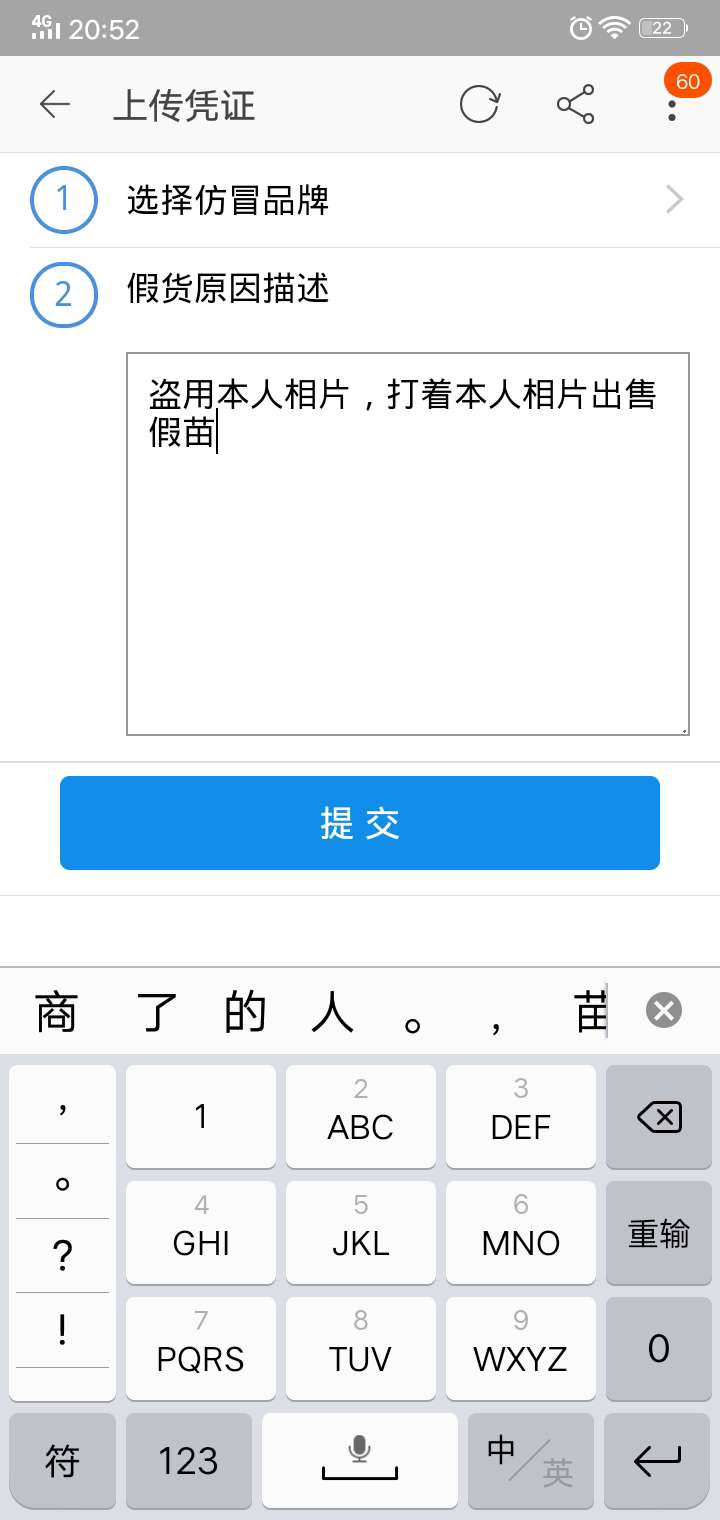Open the 选择仿冒品牌 row

point(360,200)
